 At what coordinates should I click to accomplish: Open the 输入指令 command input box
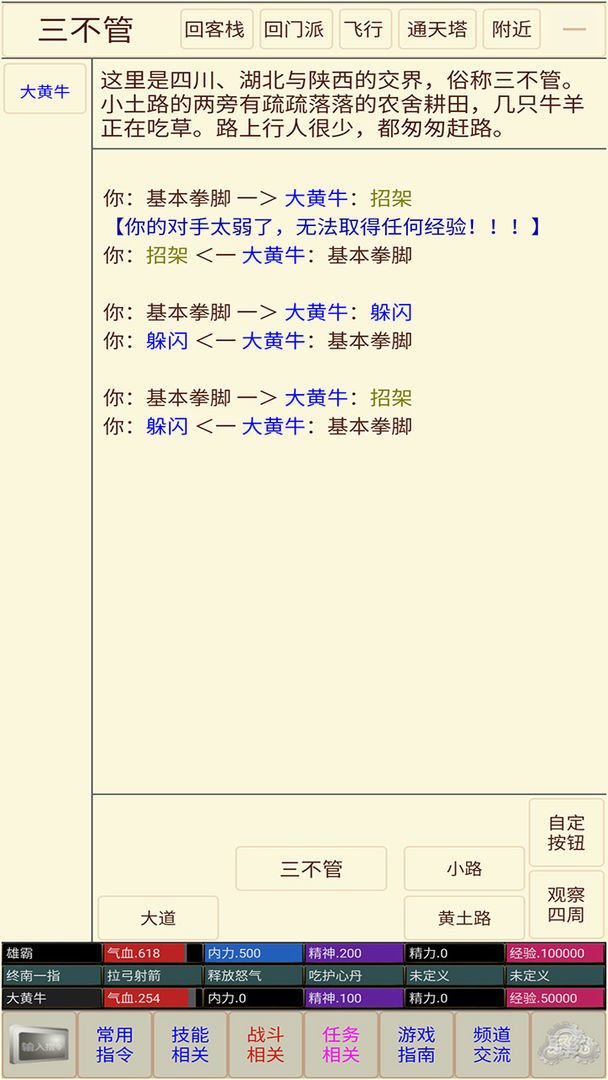click(38, 1045)
